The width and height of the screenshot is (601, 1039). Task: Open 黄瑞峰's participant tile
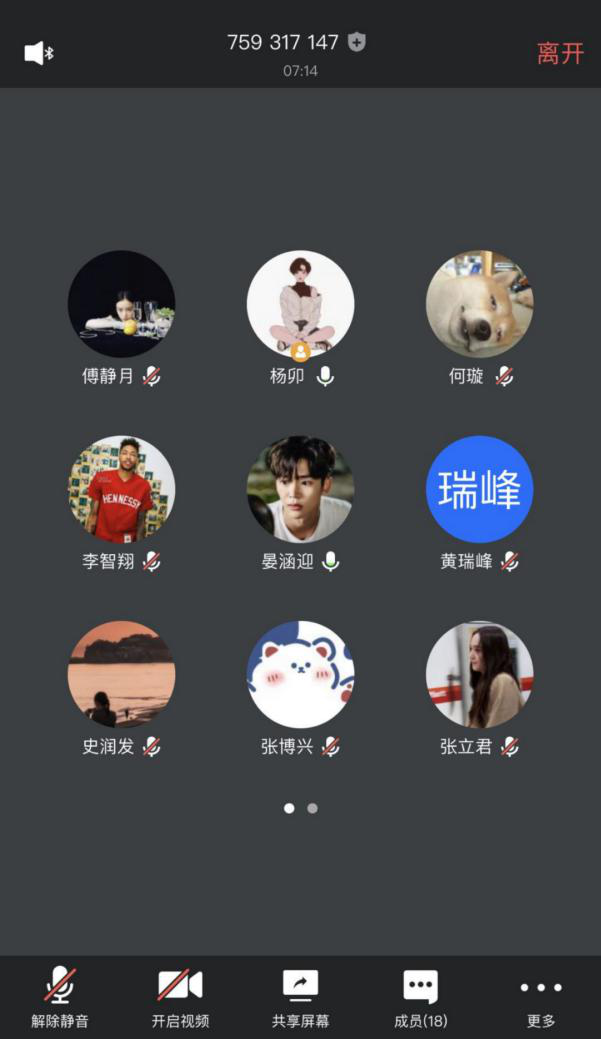pos(479,489)
